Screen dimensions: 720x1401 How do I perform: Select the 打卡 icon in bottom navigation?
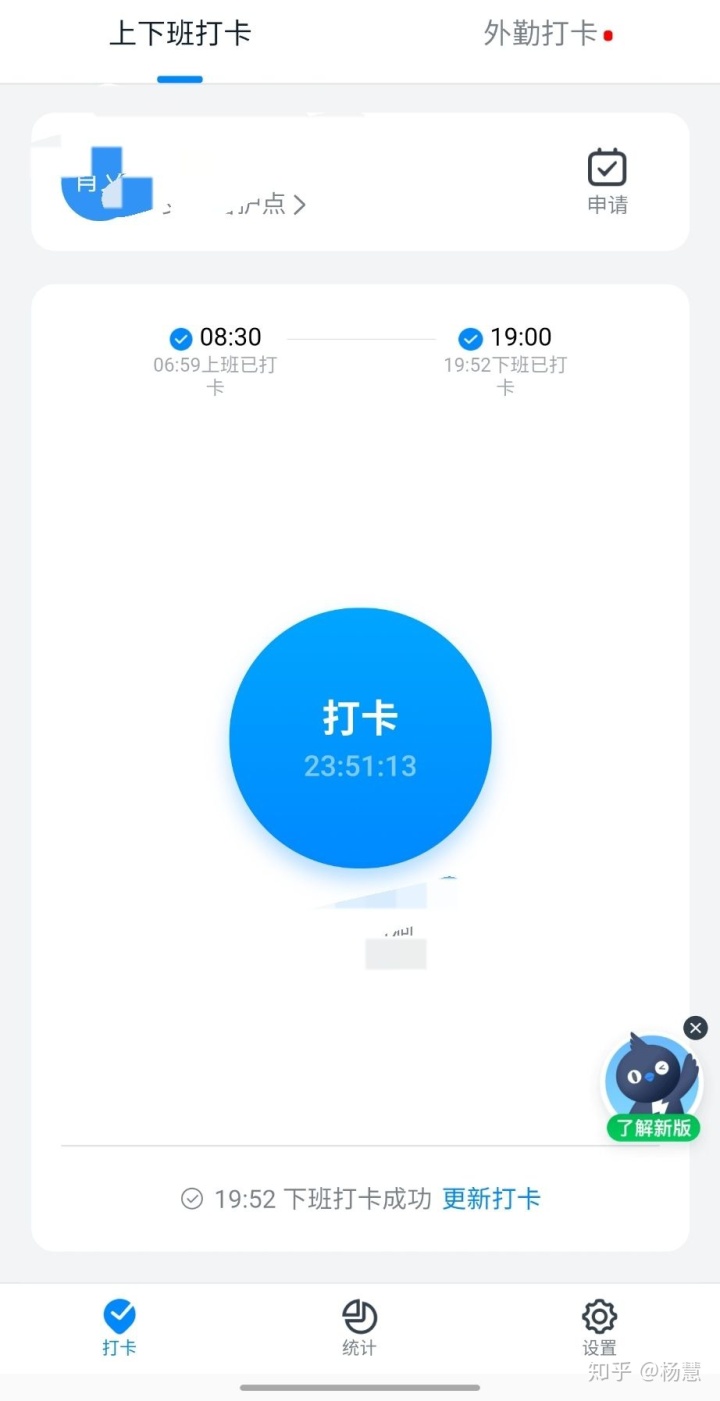pos(119,1316)
